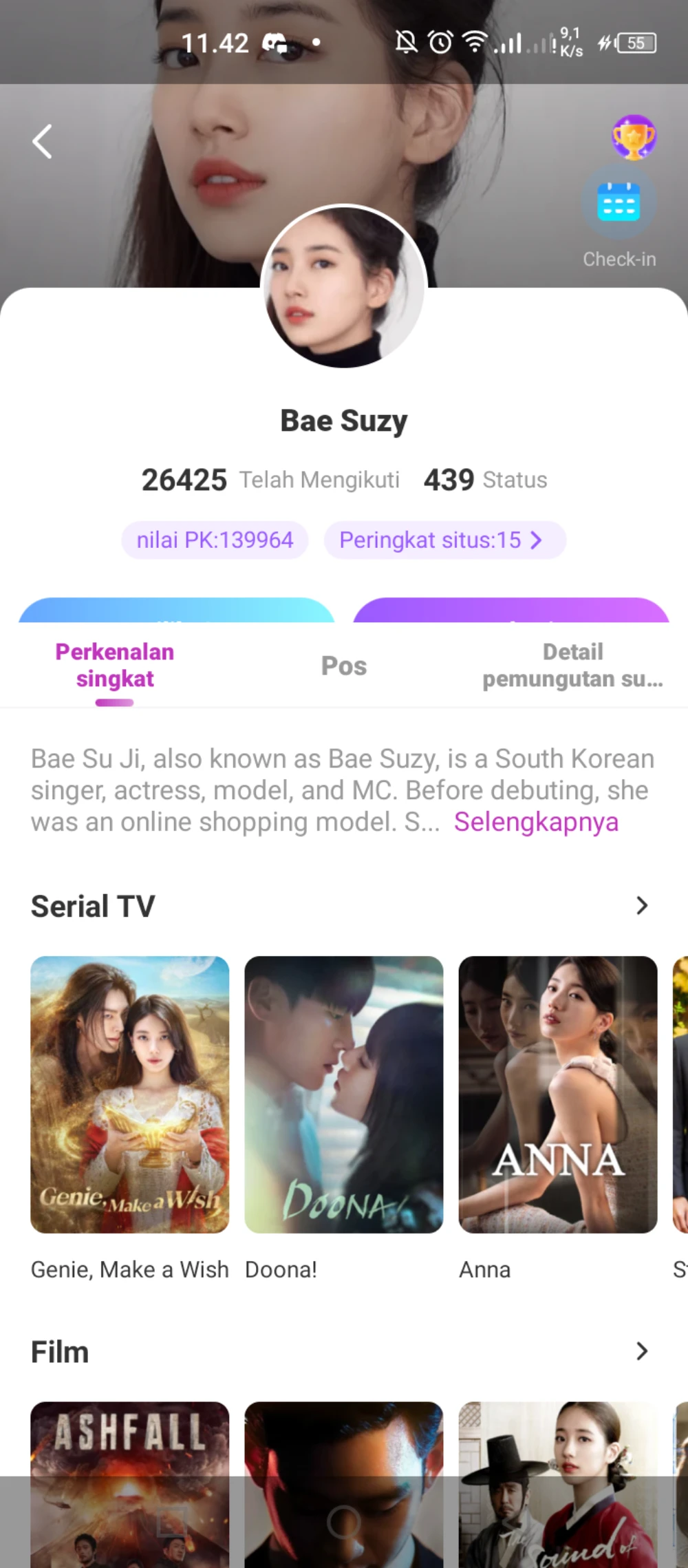688x1568 pixels.
Task: Open the Anna series card
Action: [x=558, y=1094]
